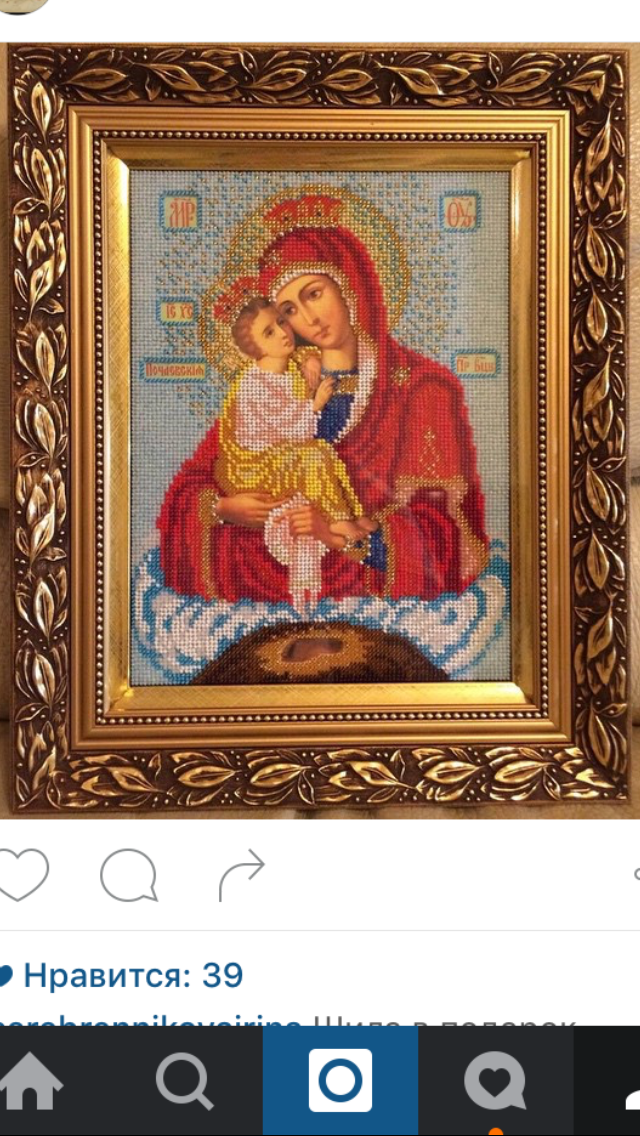Switch to the Search tab
The height and width of the screenshot is (1136, 640).
pos(185,1081)
